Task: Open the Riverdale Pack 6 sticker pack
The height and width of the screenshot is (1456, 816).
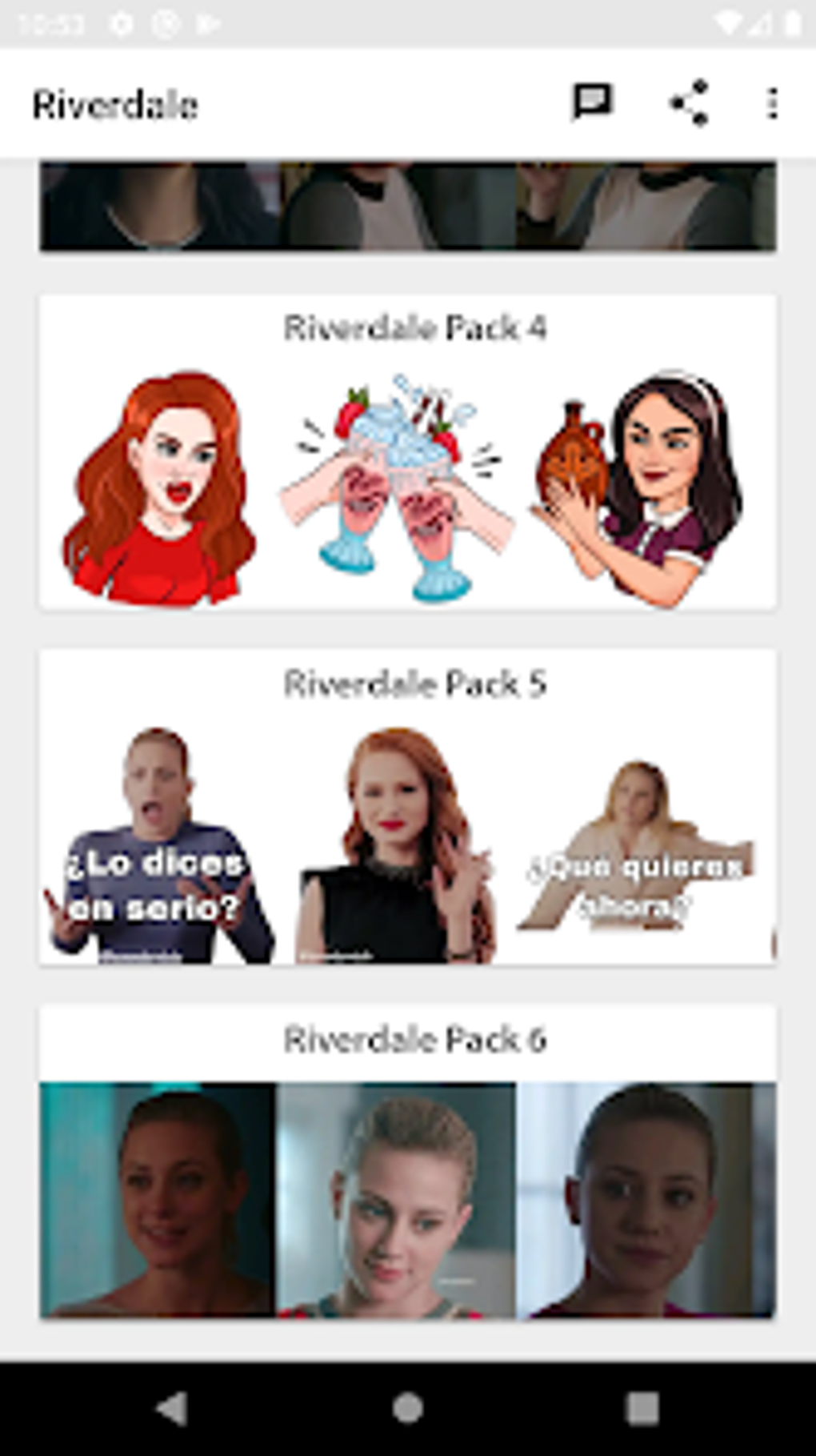Action: (408, 1161)
